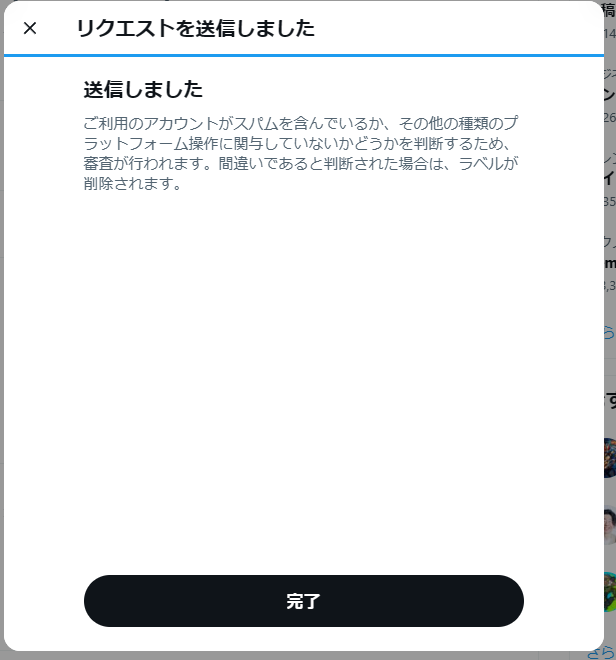Tap the 完了 button
Viewport: 616px width, 660px height.
pos(303,601)
